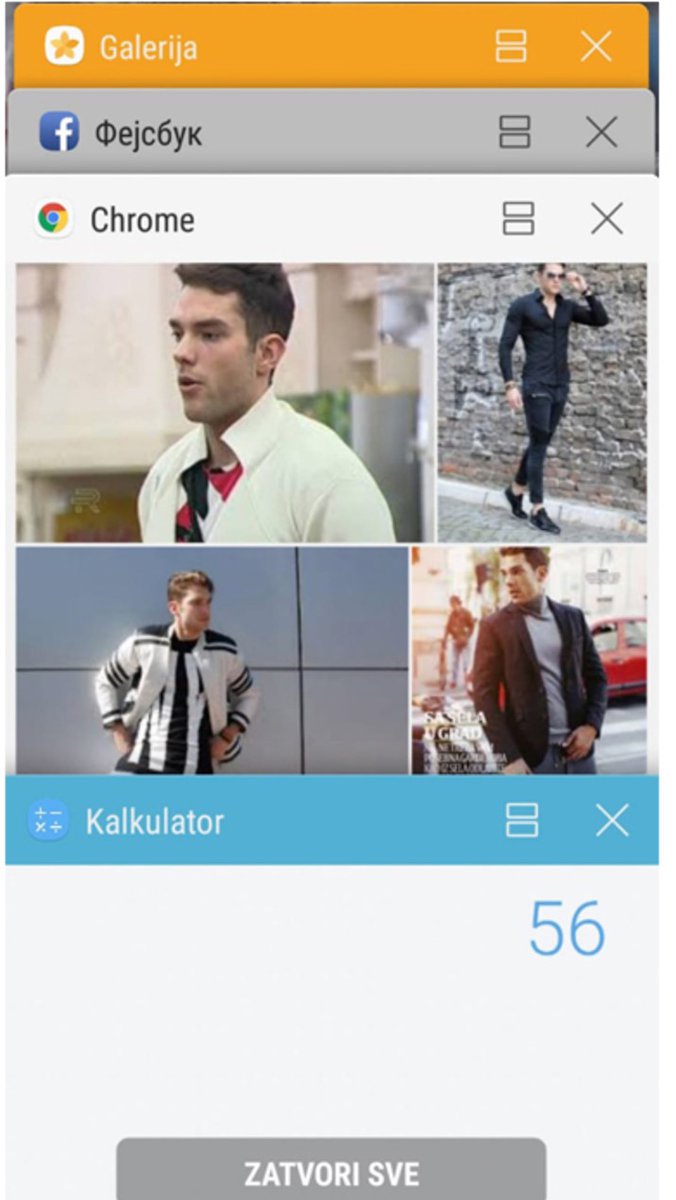This screenshot has height=1200, width=676.
Task: Open Фејсбук in split-screen view
Action: coord(515,132)
